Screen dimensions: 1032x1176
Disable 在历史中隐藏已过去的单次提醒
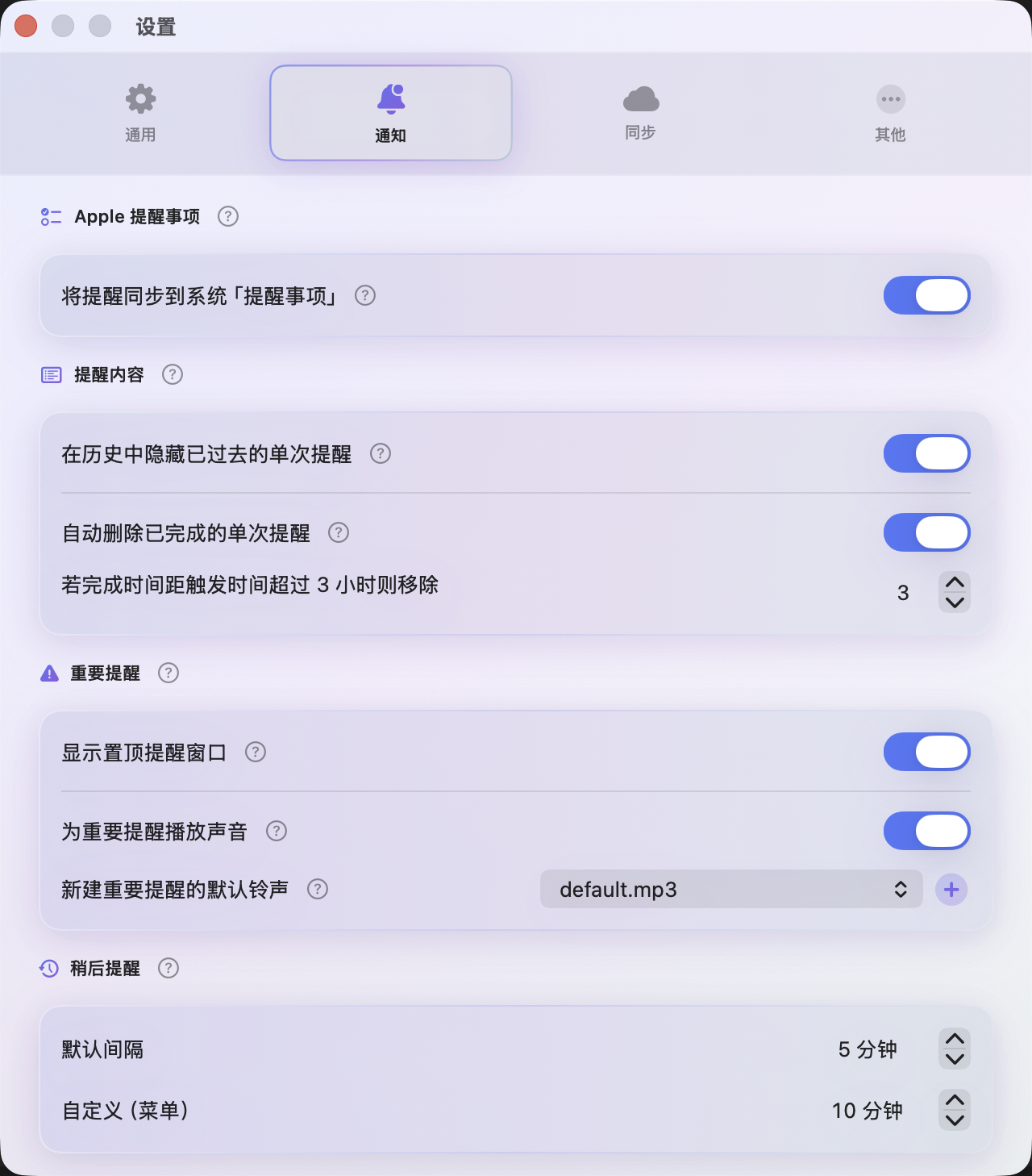pyautogui.click(x=926, y=453)
